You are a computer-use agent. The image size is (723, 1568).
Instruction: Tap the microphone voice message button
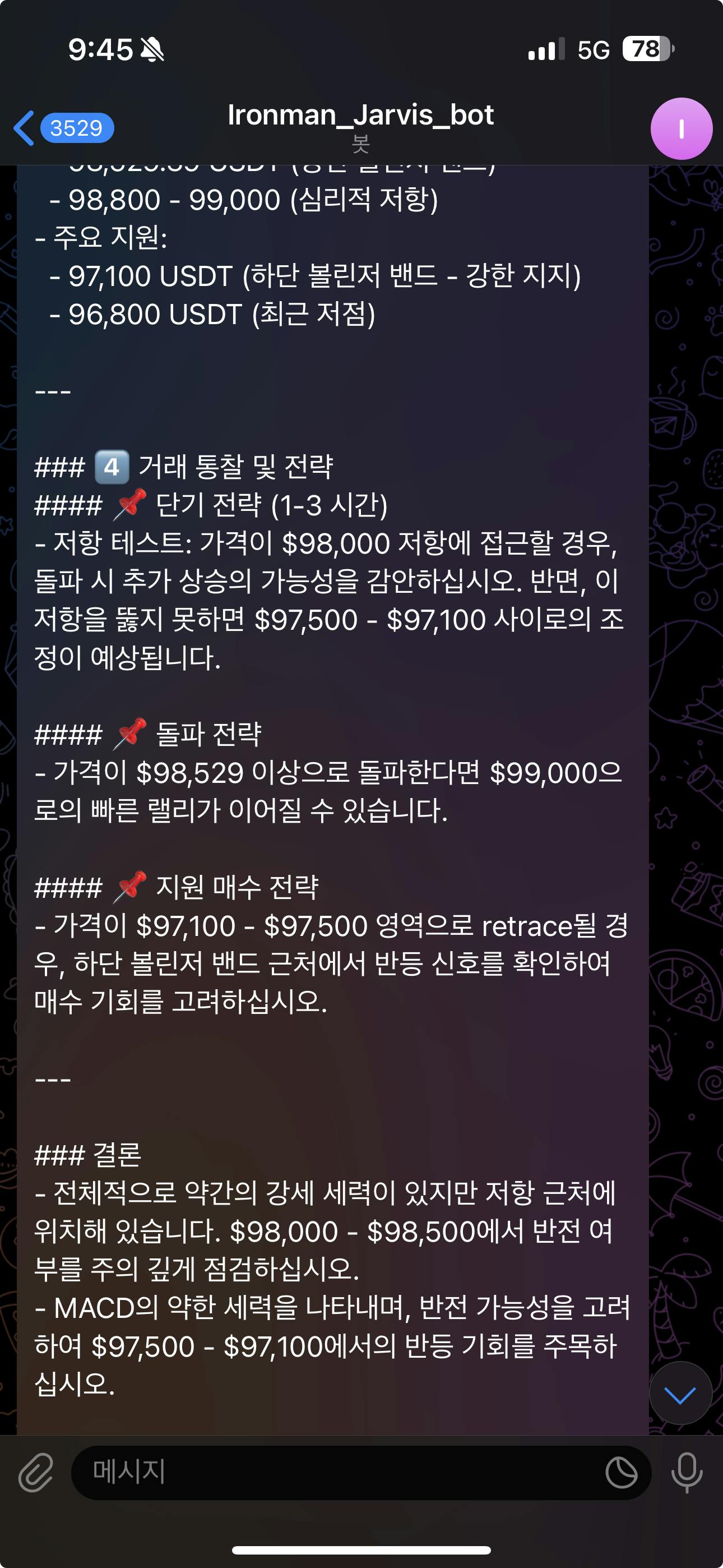[x=687, y=1473]
